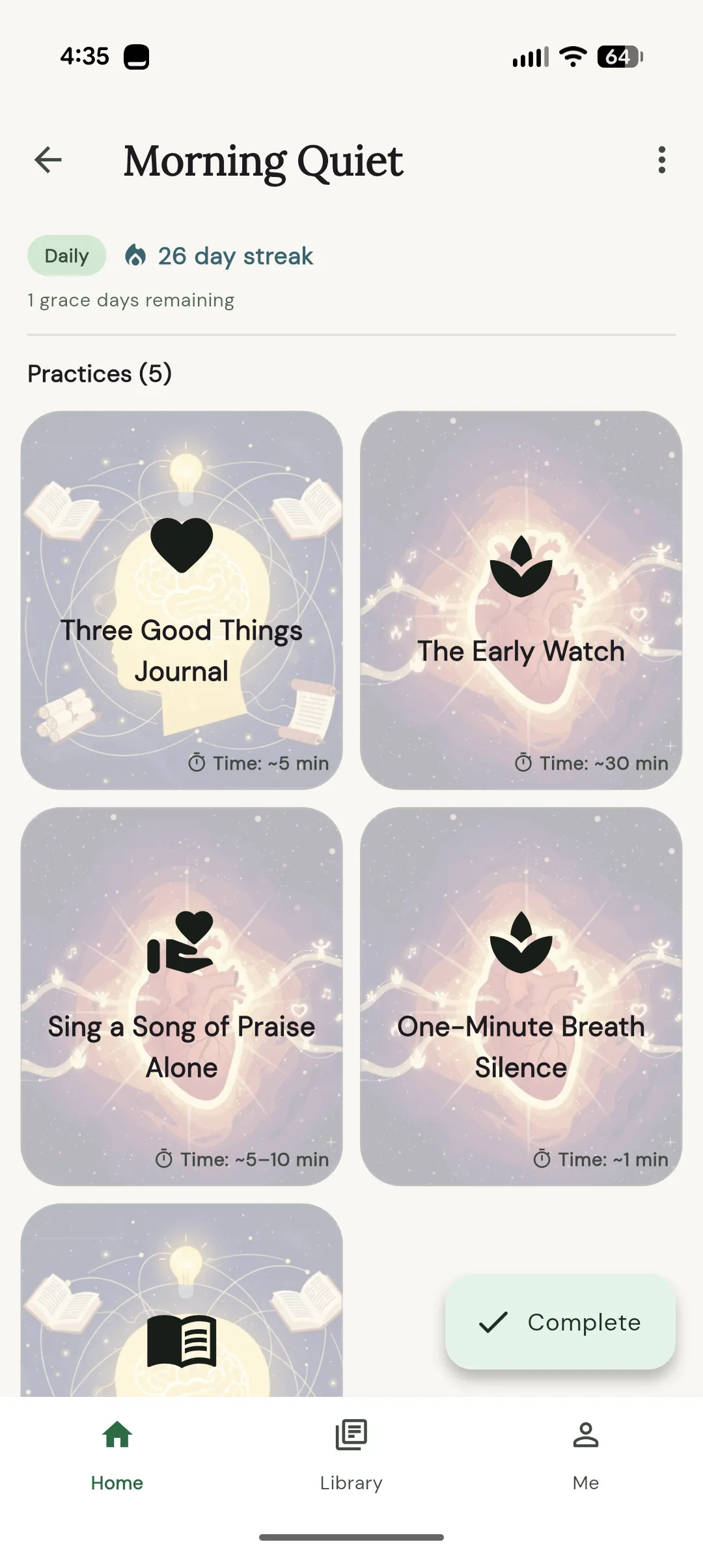Open the three-dot overflow menu
Screen dimensions: 703x1568
pos(661,160)
